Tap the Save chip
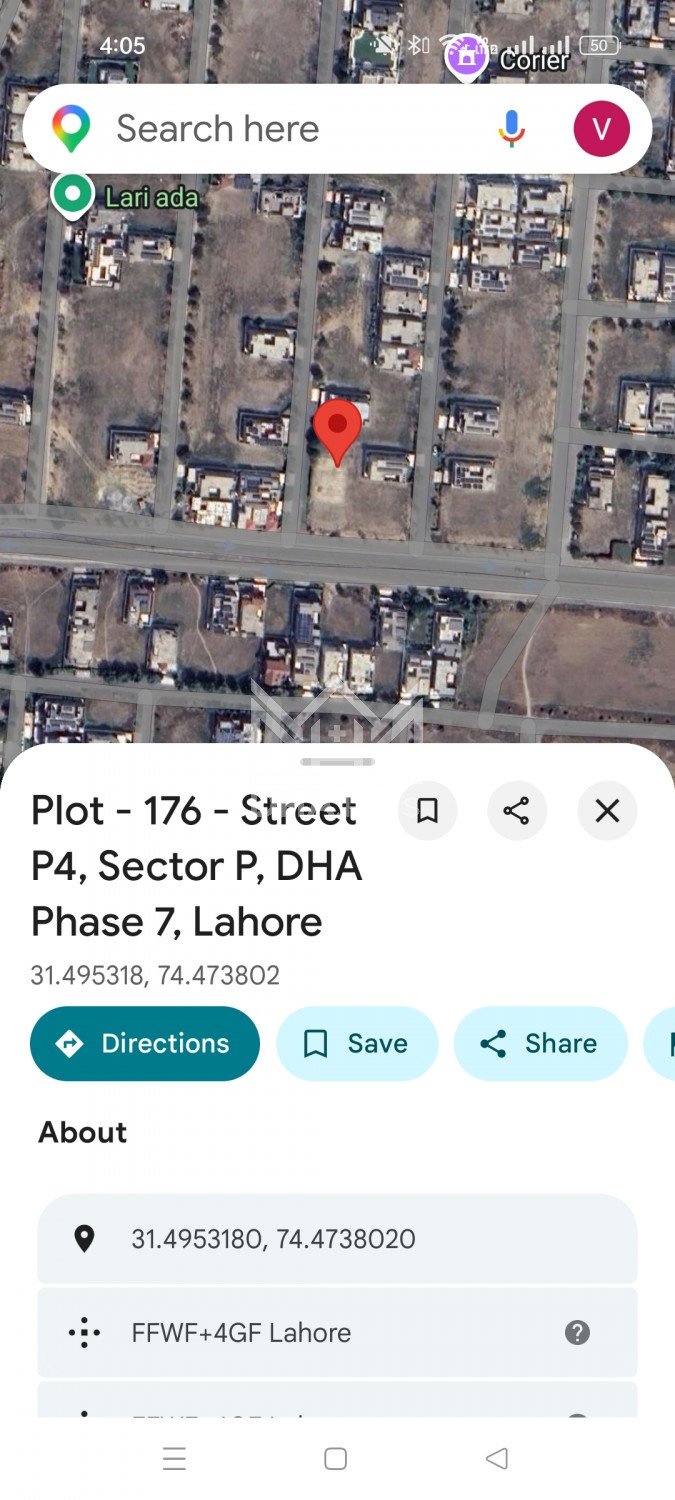Image resolution: width=675 pixels, height=1500 pixels. tap(357, 1044)
